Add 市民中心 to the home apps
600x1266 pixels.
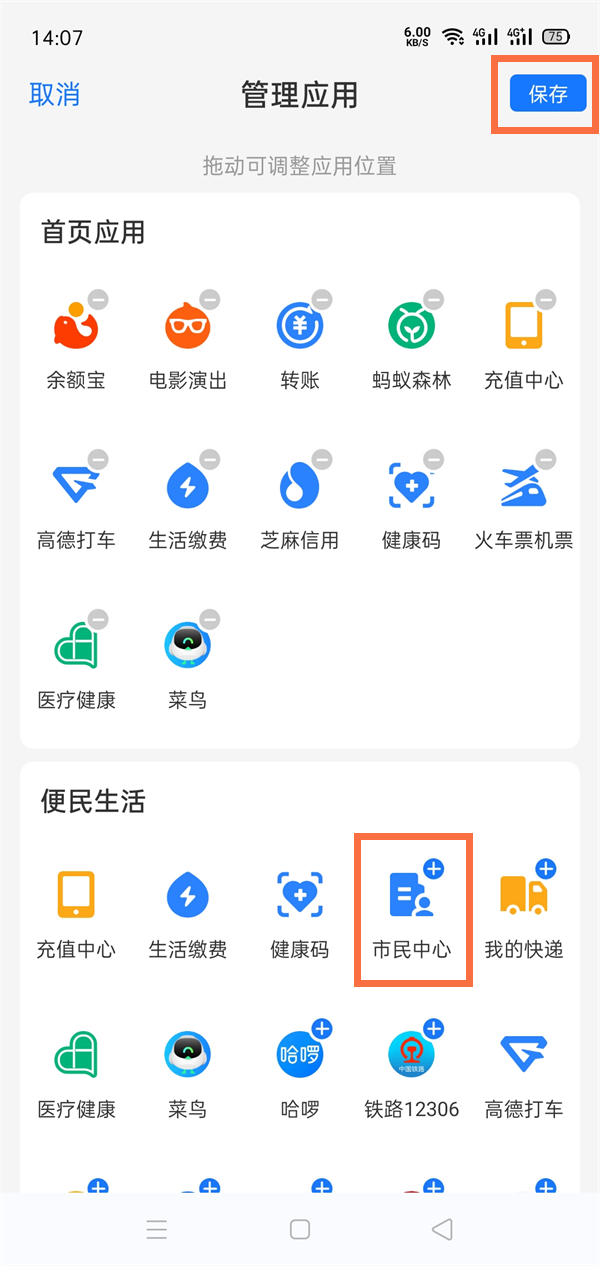[433, 869]
